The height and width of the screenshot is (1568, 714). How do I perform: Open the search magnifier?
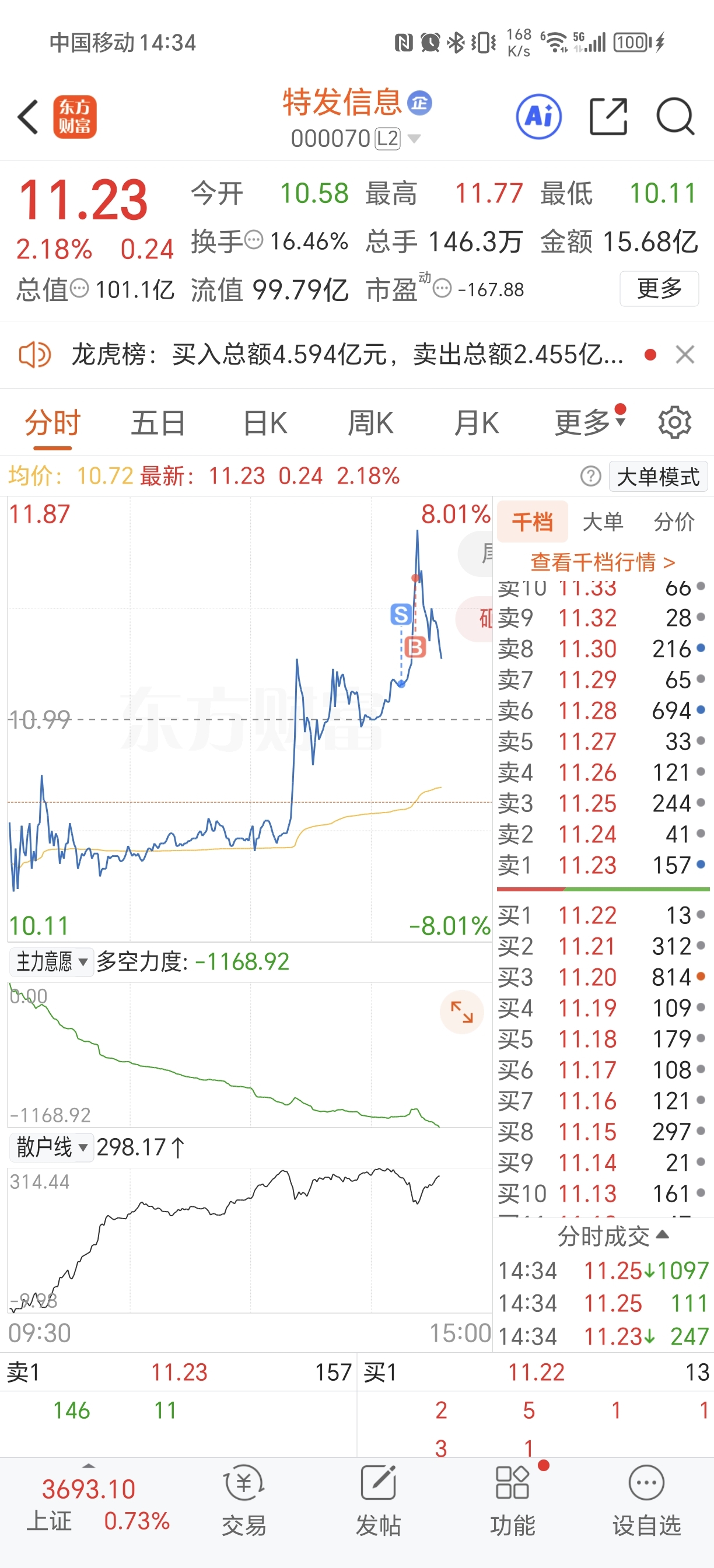click(x=675, y=116)
